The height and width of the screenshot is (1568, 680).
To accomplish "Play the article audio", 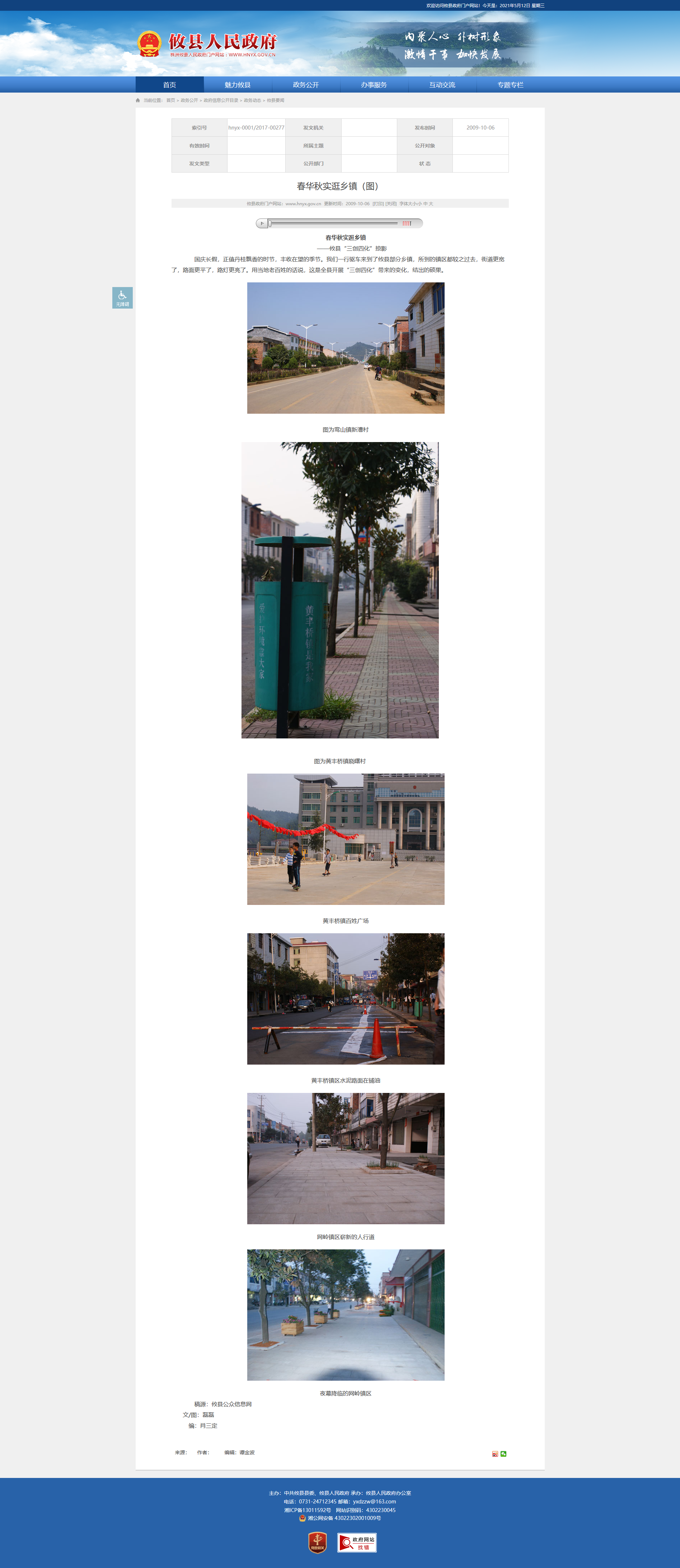I will pos(262,224).
